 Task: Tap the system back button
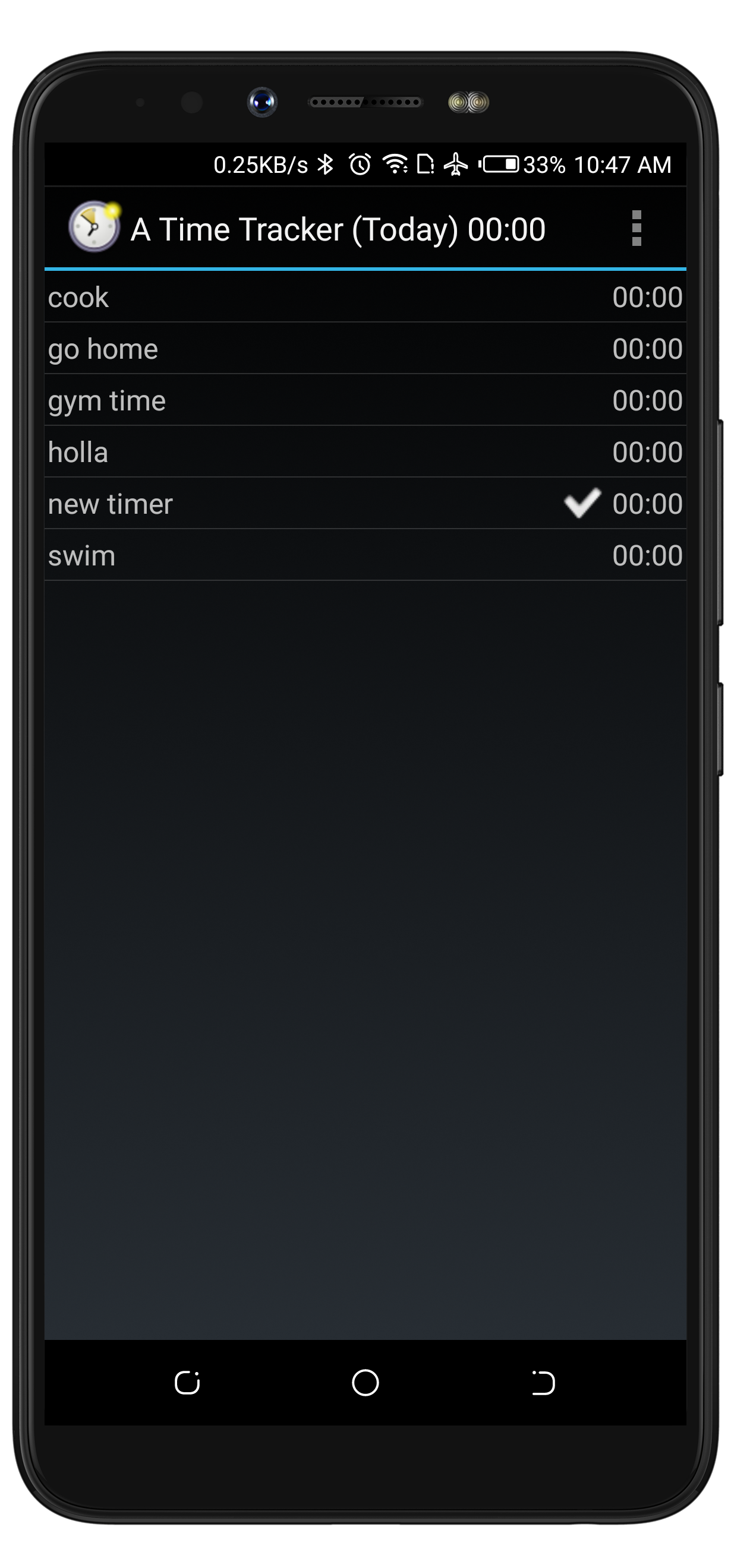pyautogui.click(x=543, y=1382)
